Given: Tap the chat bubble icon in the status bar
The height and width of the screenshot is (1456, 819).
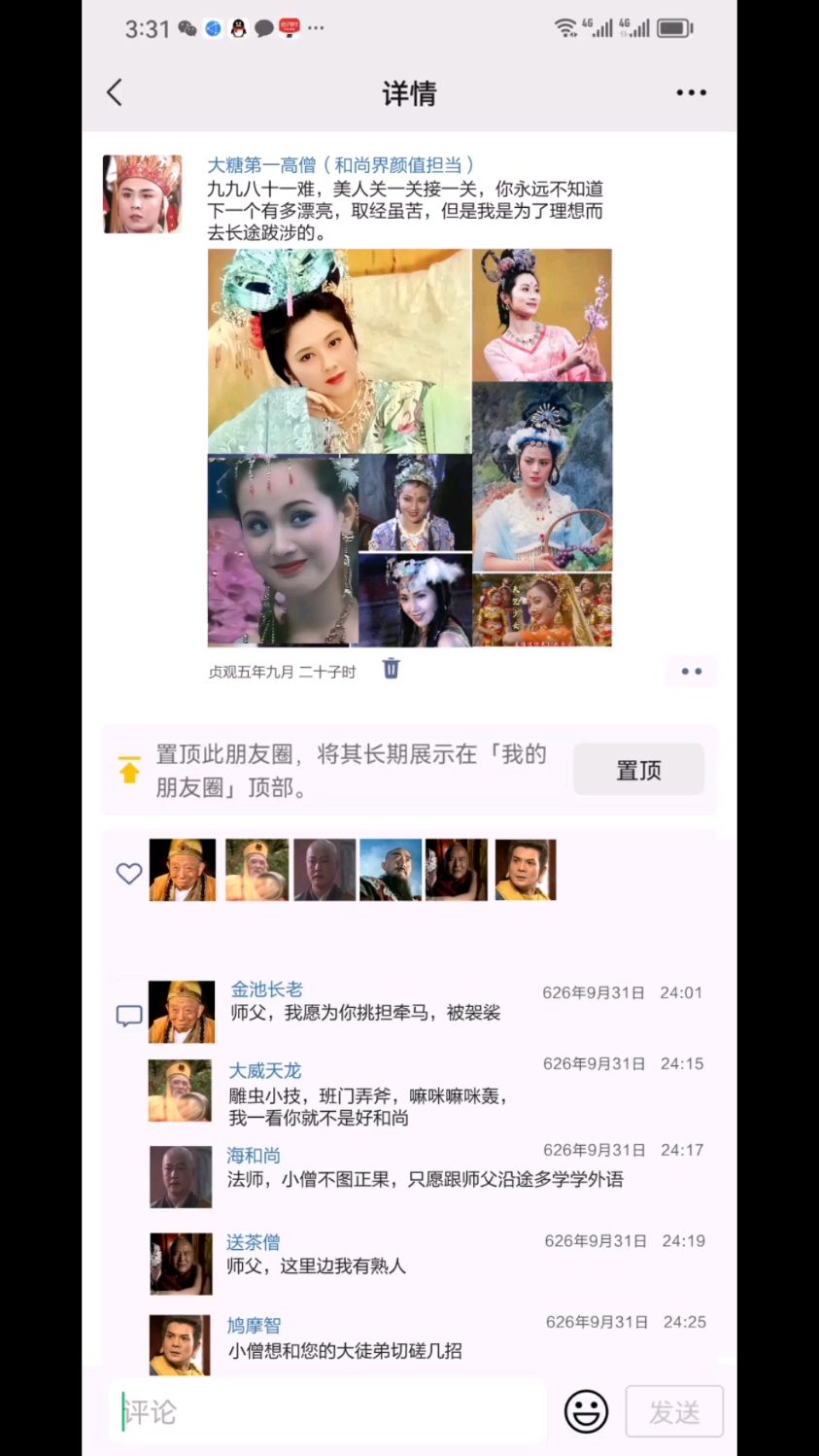Looking at the screenshot, I should (x=264, y=28).
